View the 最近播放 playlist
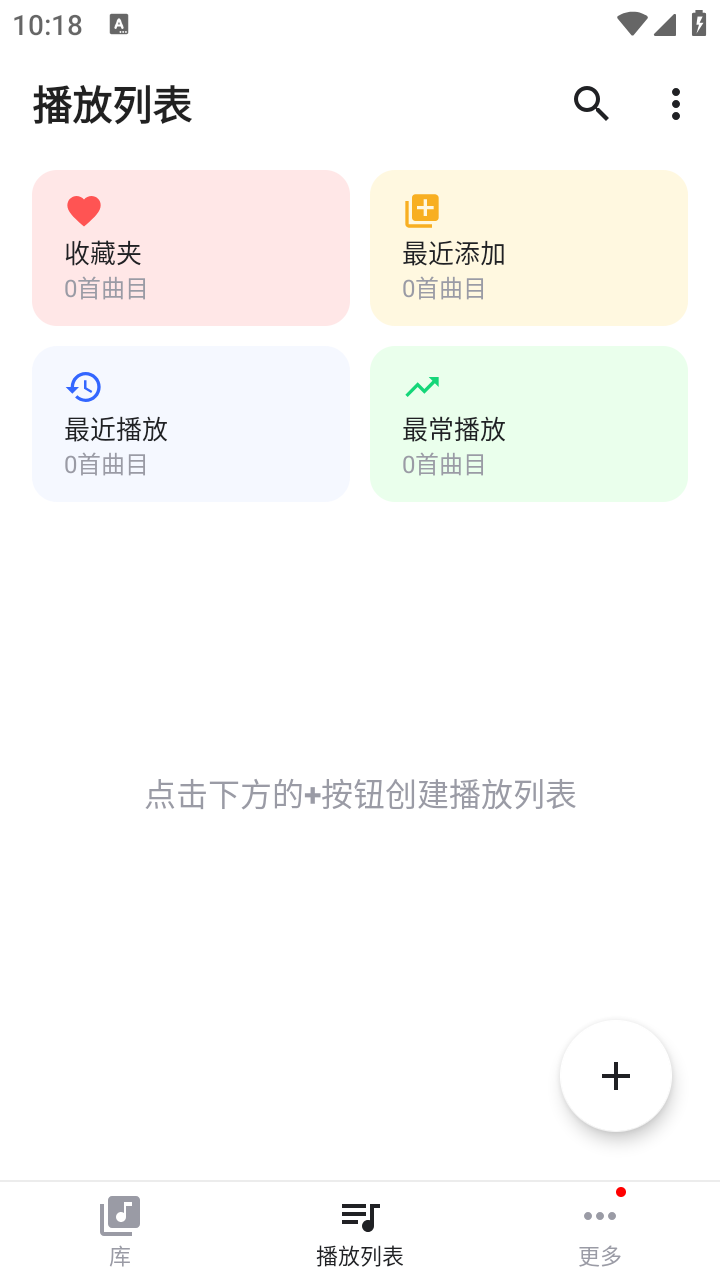 (190, 423)
